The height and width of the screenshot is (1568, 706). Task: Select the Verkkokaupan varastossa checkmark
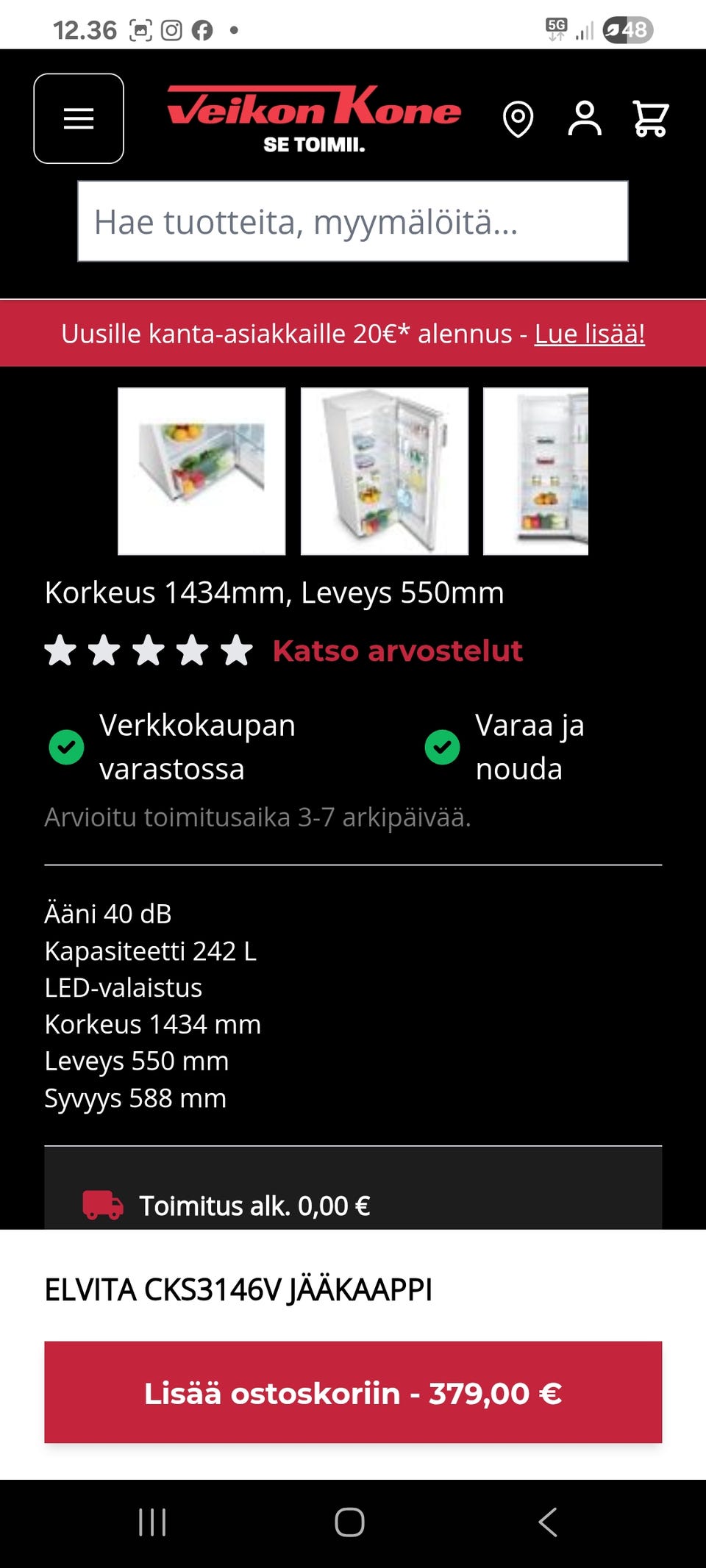click(x=65, y=747)
